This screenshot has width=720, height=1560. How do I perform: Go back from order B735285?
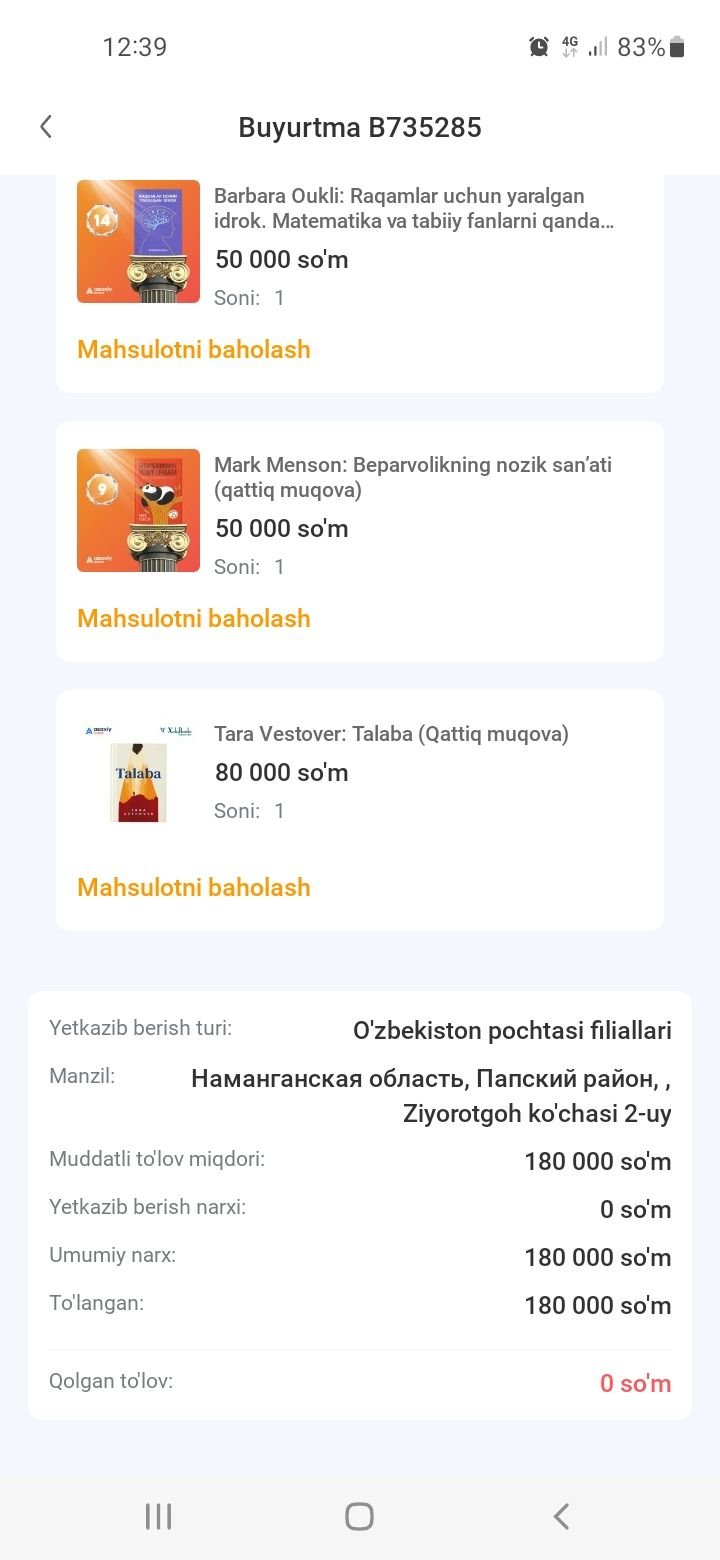pos(46,127)
